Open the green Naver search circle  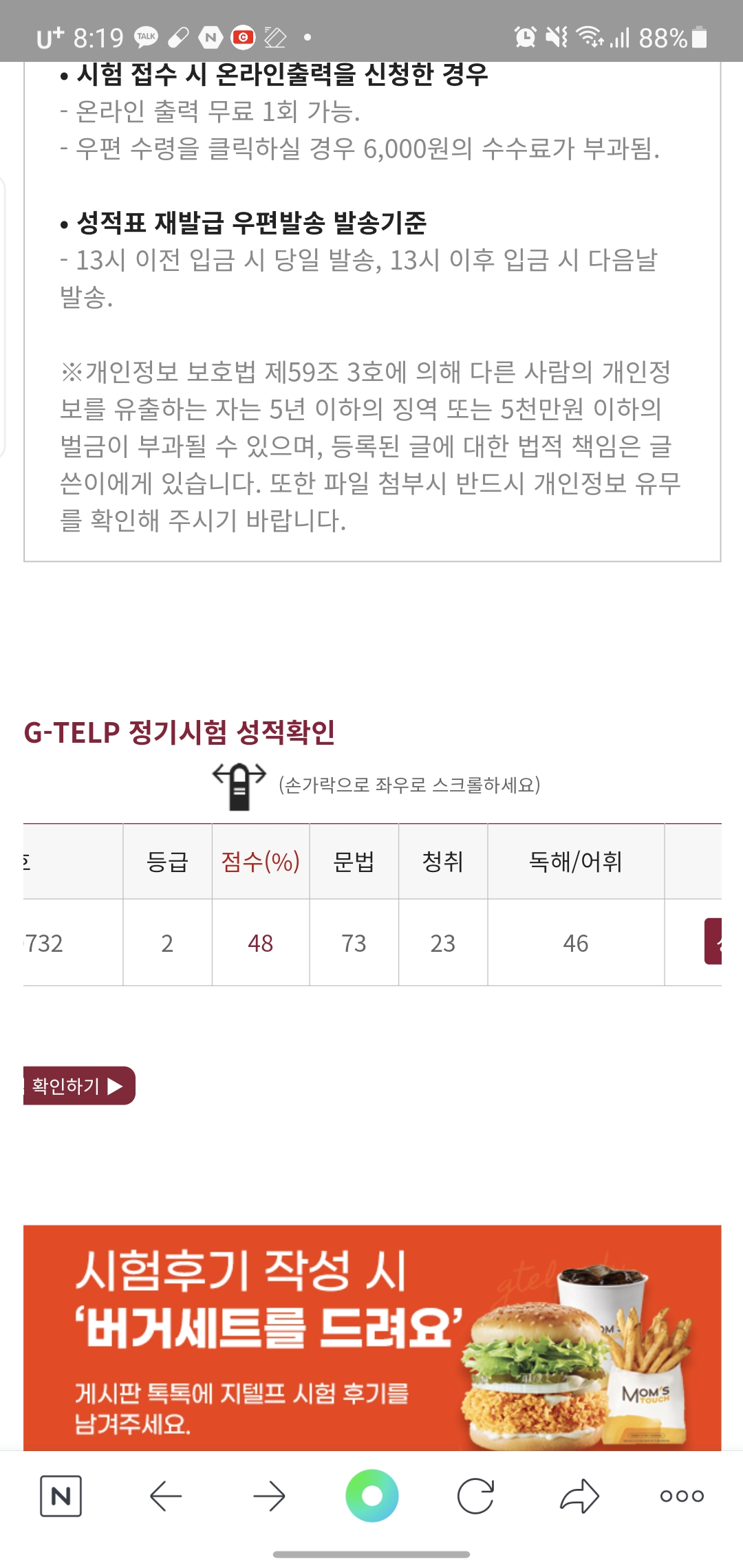pyautogui.click(x=372, y=1496)
